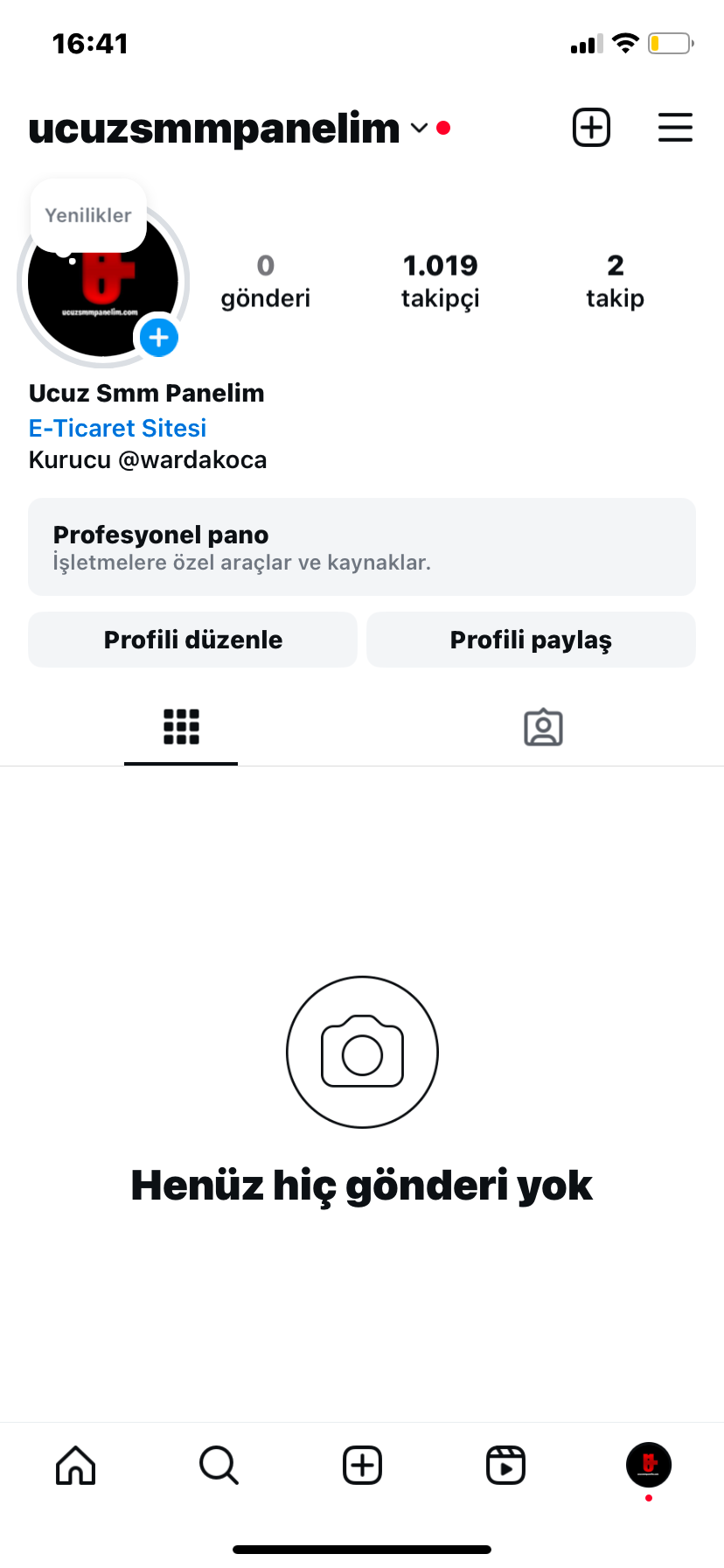Open the create new post plus icon
The height and width of the screenshot is (1568, 724).
[591, 128]
